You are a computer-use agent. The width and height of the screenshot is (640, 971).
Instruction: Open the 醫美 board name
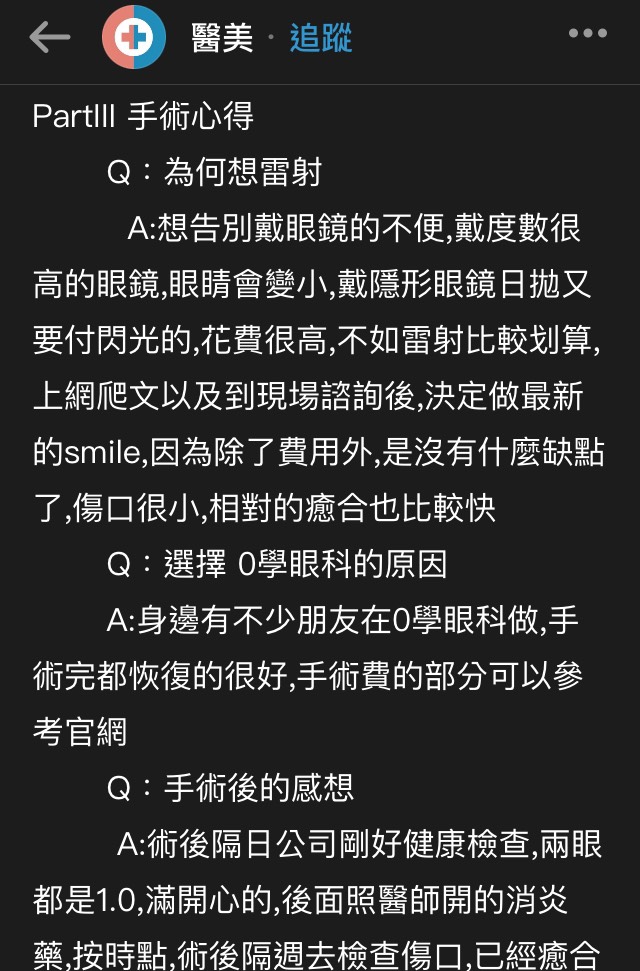click(222, 38)
